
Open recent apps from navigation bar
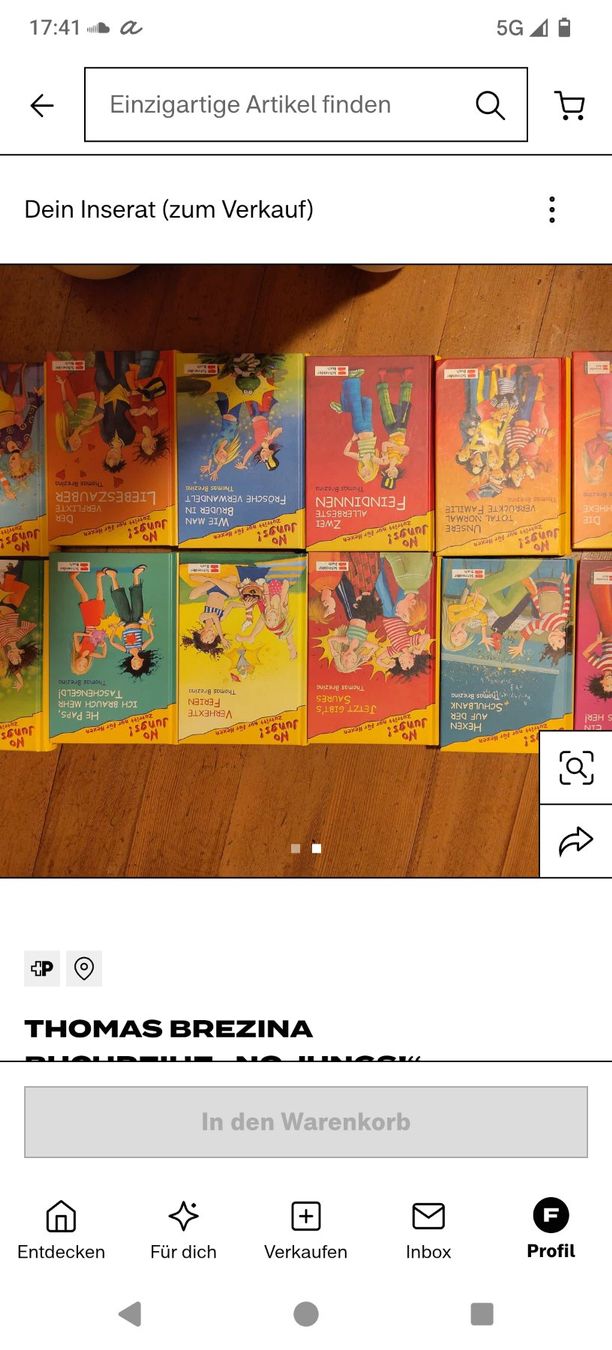pyautogui.click(x=482, y=1314)
